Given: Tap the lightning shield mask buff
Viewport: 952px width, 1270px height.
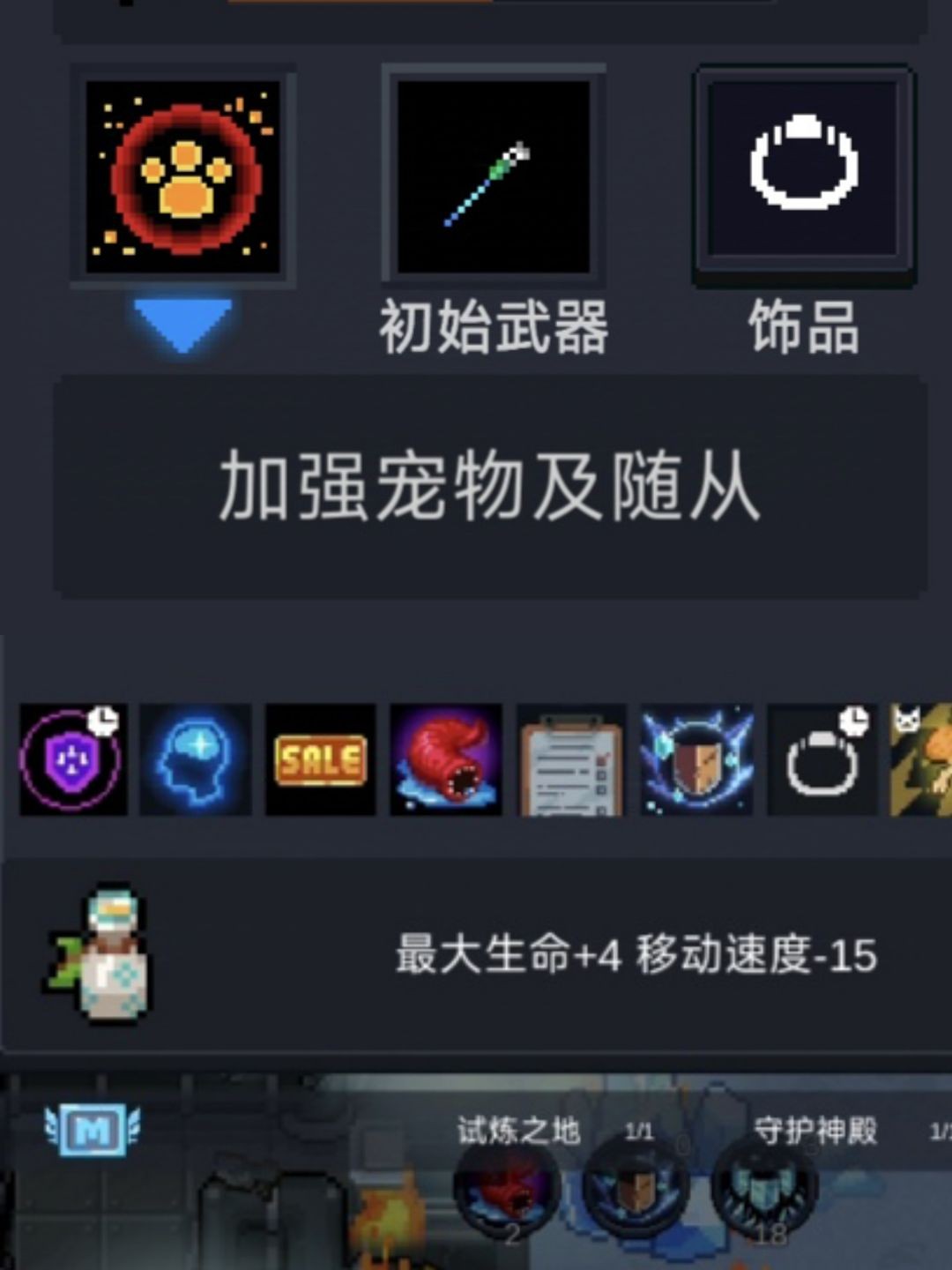Looking at the screenshot, I should point(696,759).
